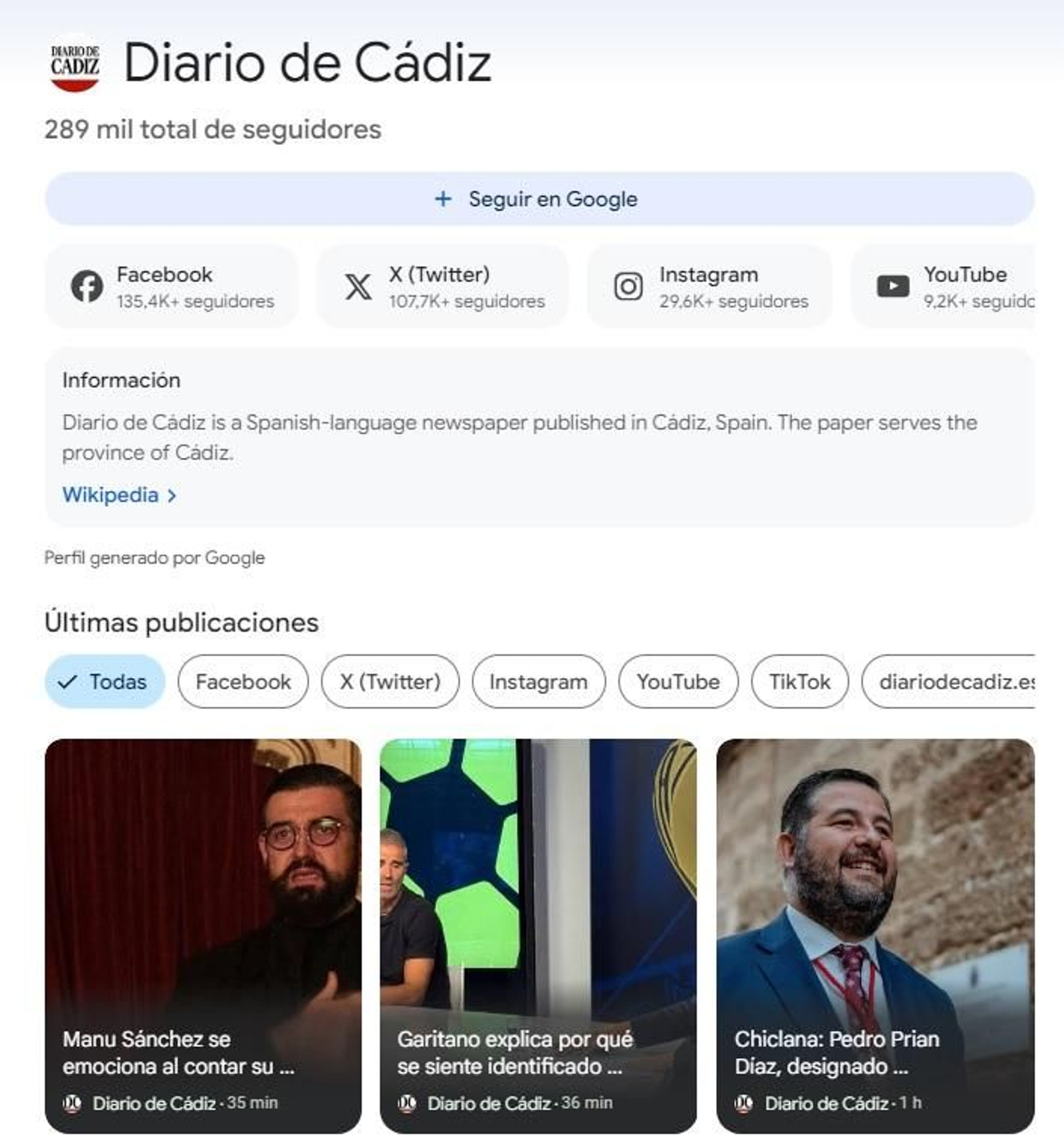Viewport: 1064px width, 1148px height.
Task: Select the Instagram camera icon
Action: pyautogui.click(x=628, y=285)
